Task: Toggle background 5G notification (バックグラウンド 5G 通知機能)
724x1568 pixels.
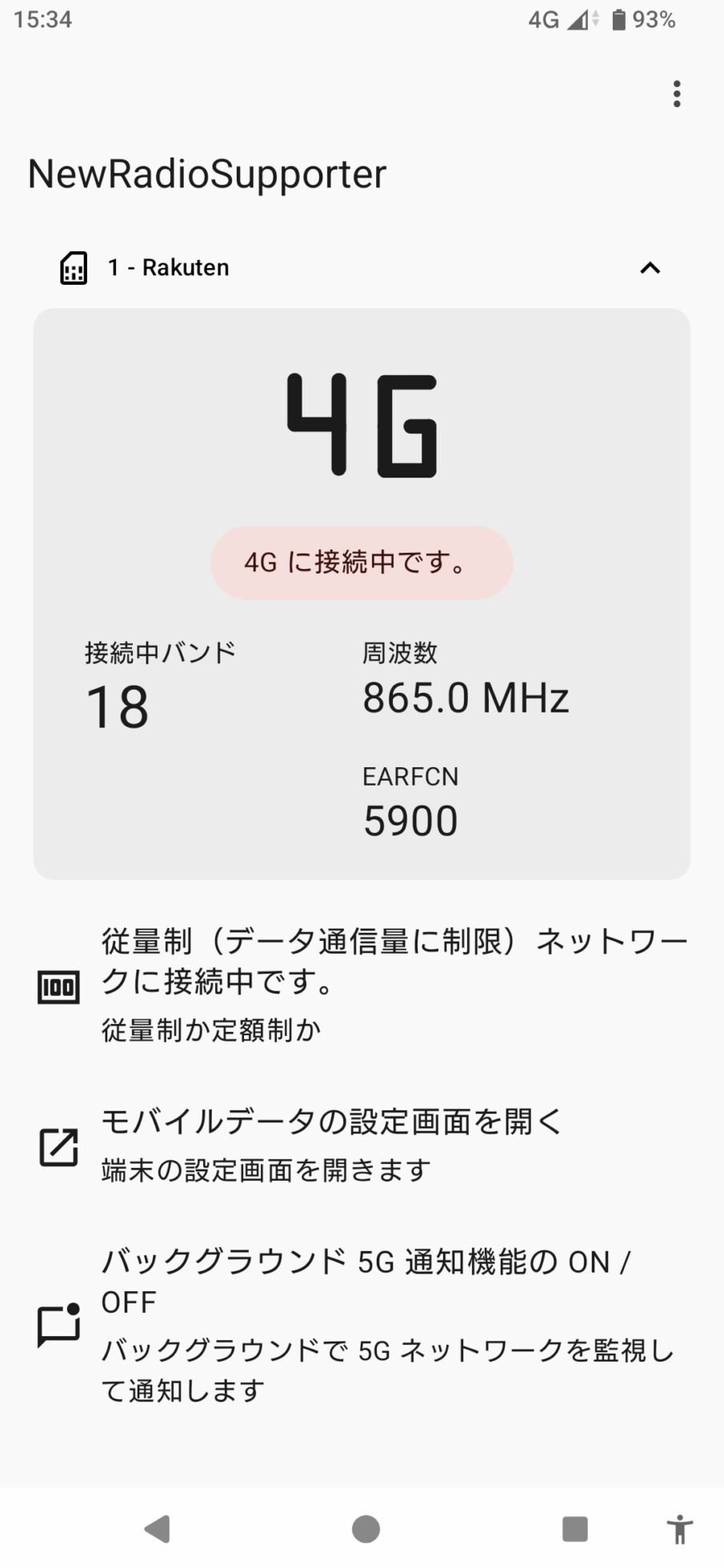Action: (362, 1325)
